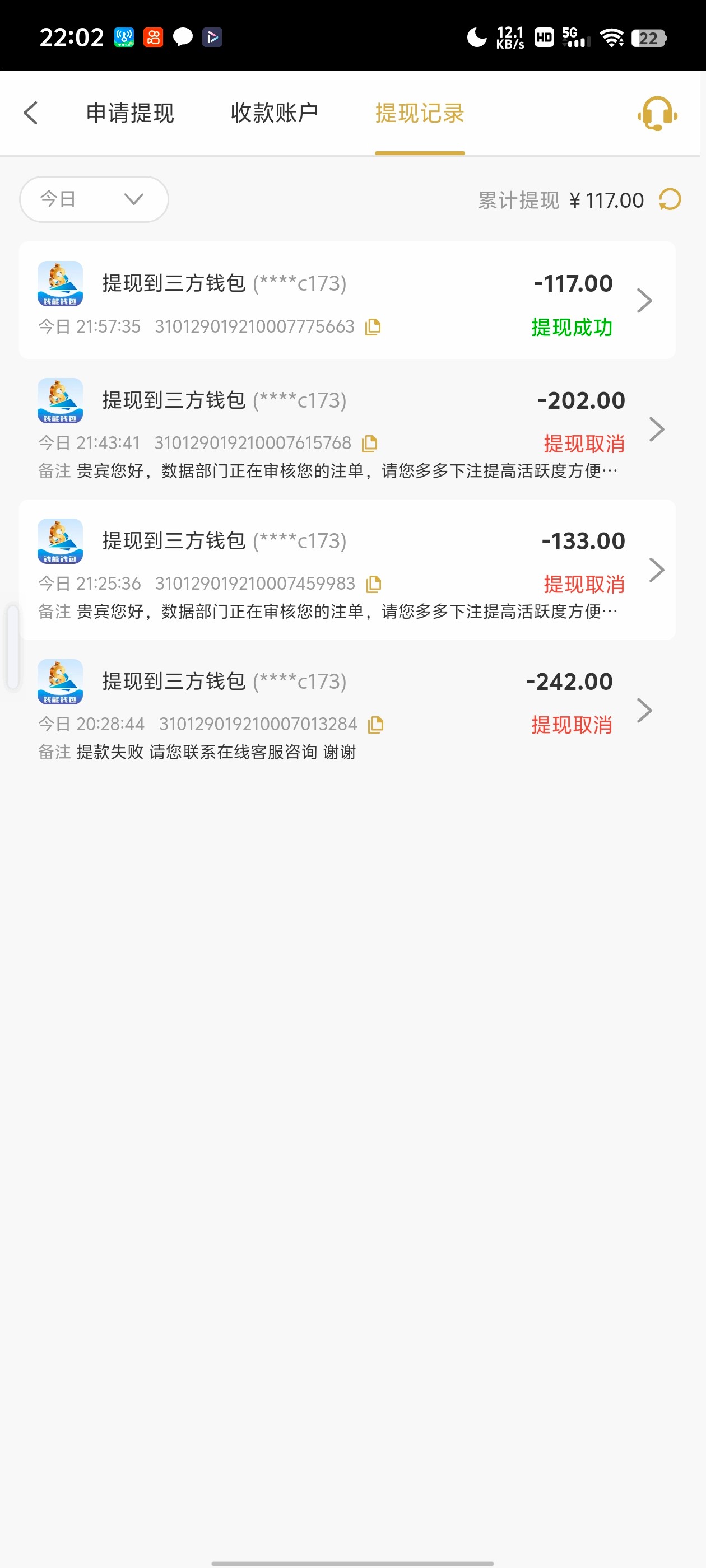Copy order number ending in 7615768
Screen dimensions: 706x1568
coord(370,444)
